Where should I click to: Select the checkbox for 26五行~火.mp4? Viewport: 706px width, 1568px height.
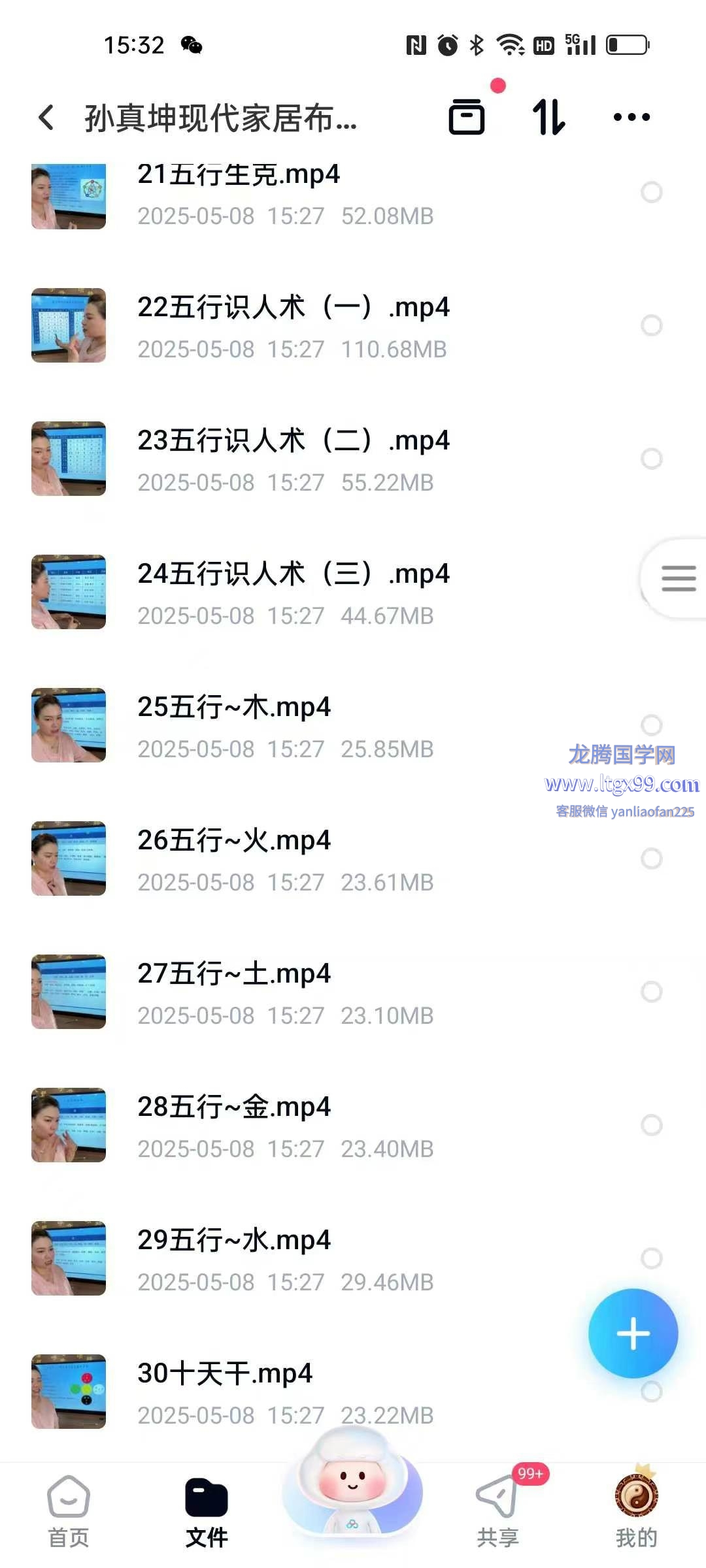[651, 858]
